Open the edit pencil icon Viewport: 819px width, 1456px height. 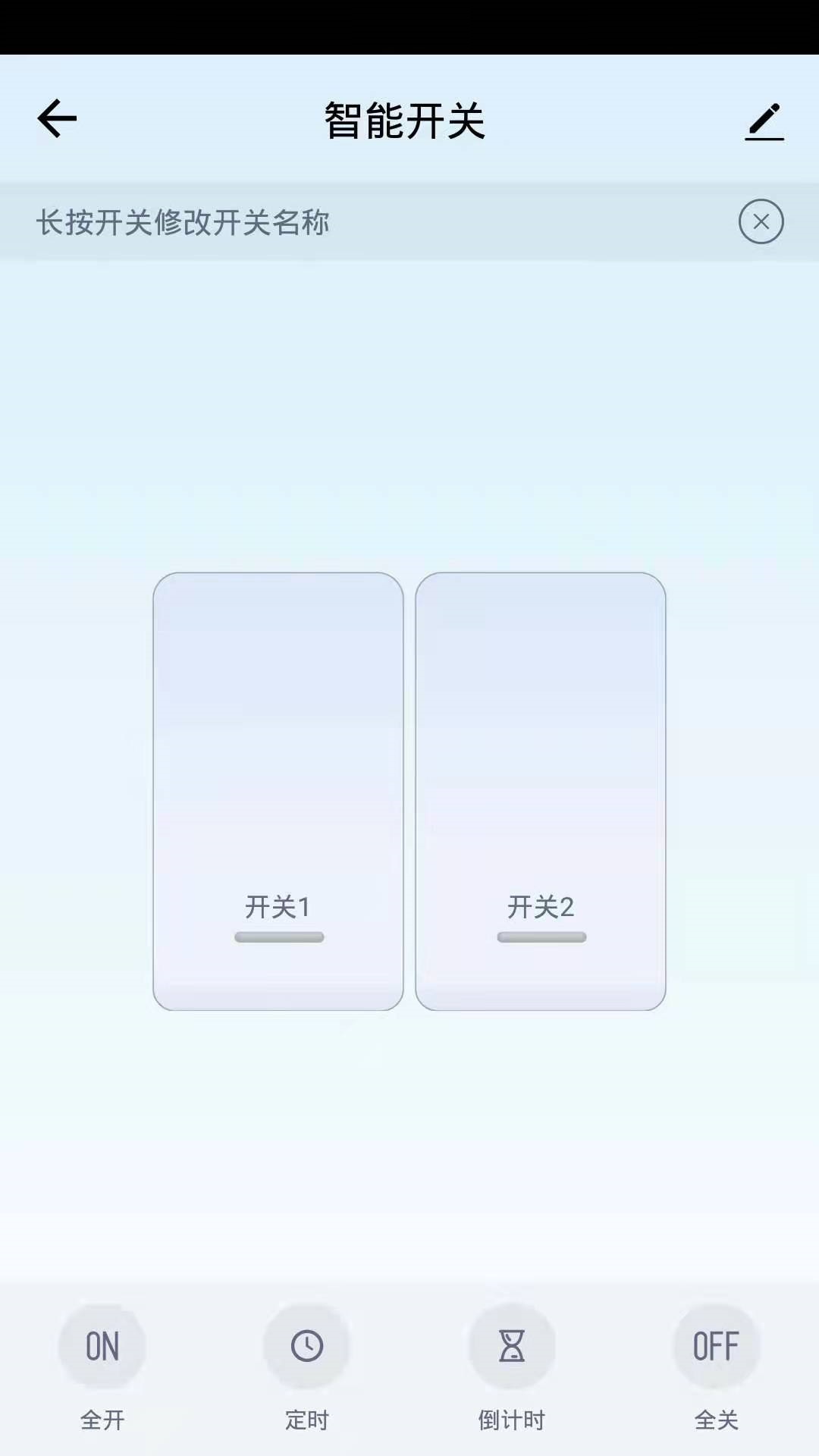(764, 121)
